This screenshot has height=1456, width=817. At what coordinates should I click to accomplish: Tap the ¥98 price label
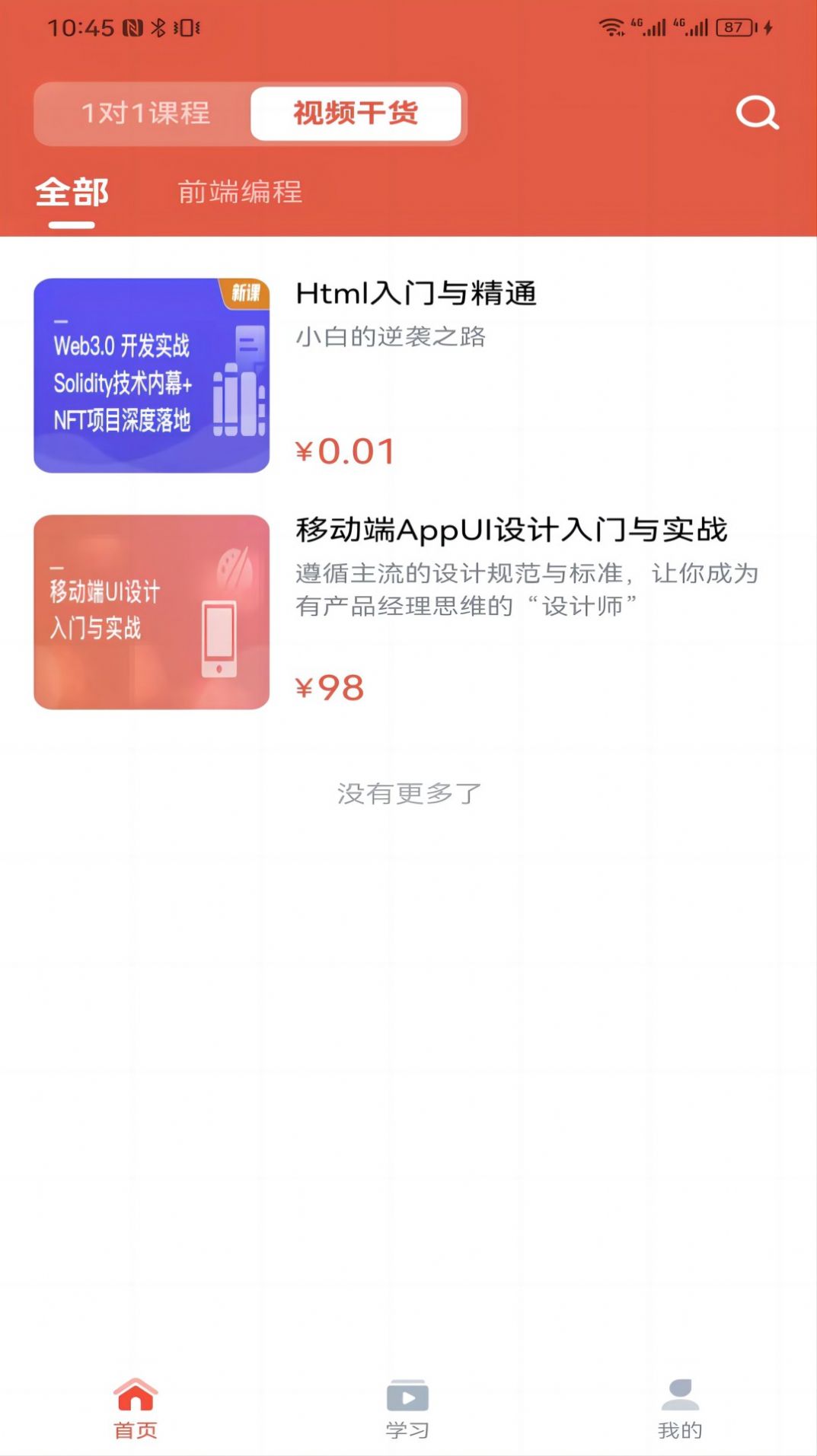point(330,689)
